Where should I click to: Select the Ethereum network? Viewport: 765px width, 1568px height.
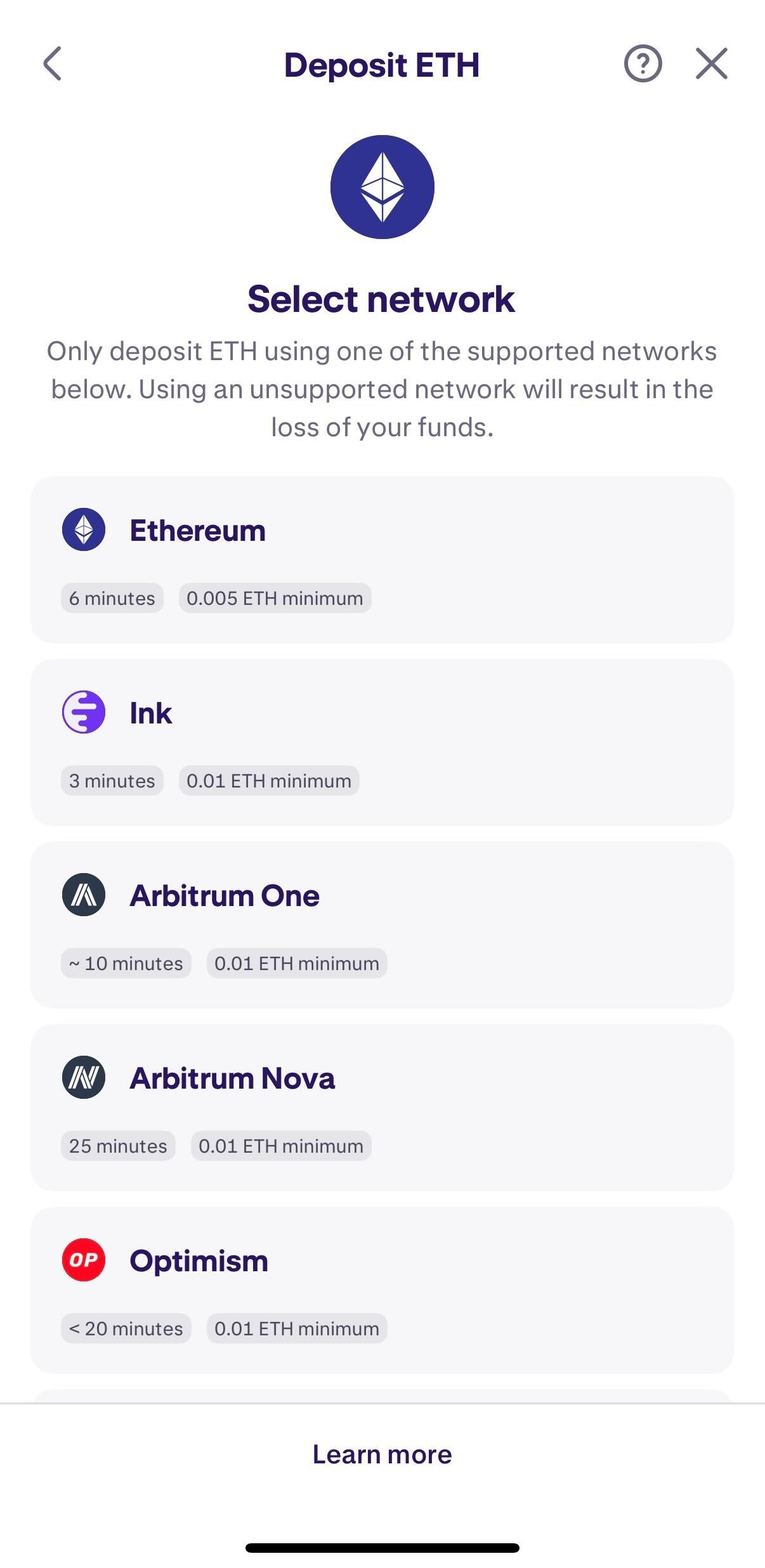(x=382, y=559)
